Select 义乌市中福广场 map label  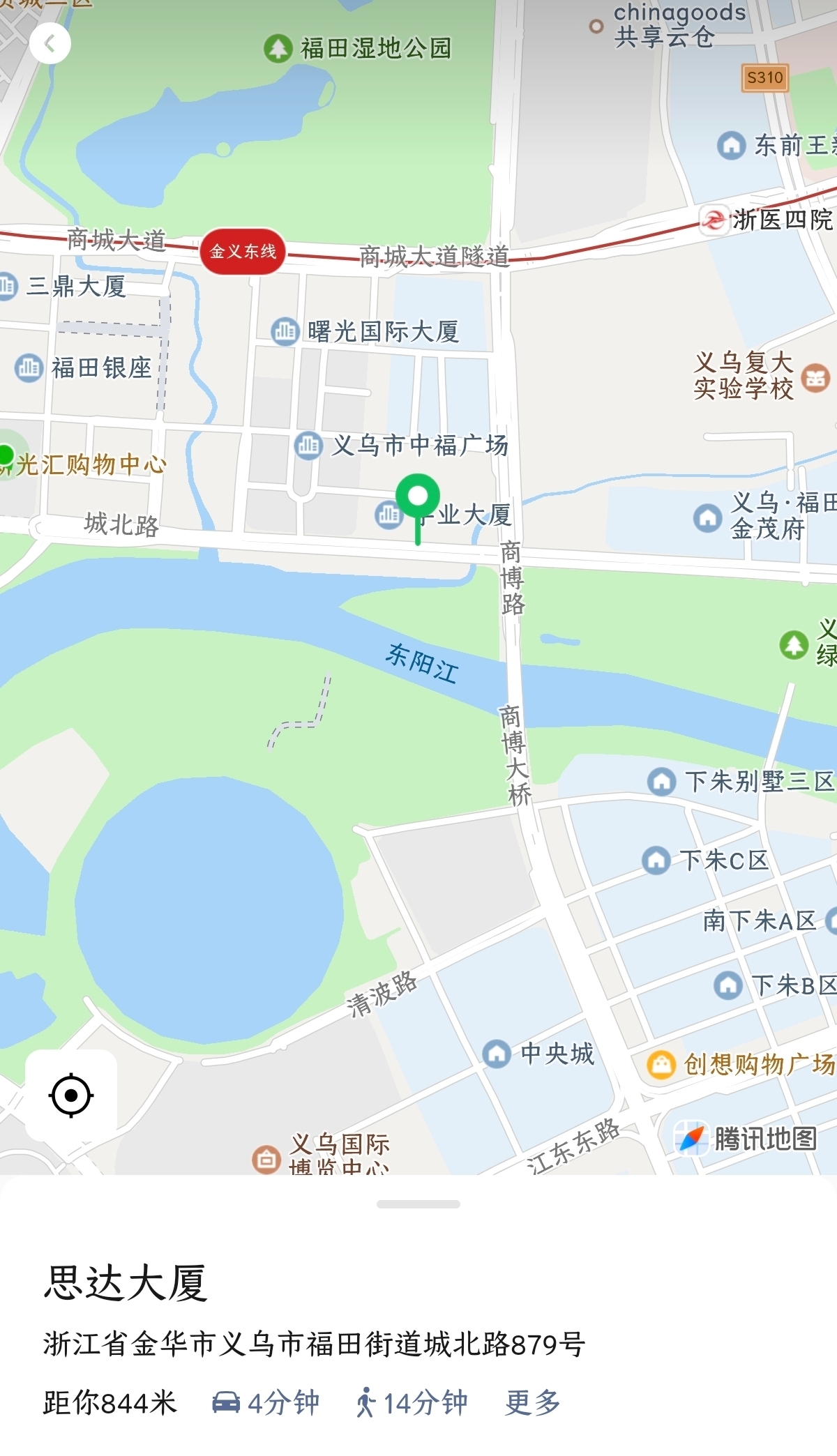pos(402,445)
